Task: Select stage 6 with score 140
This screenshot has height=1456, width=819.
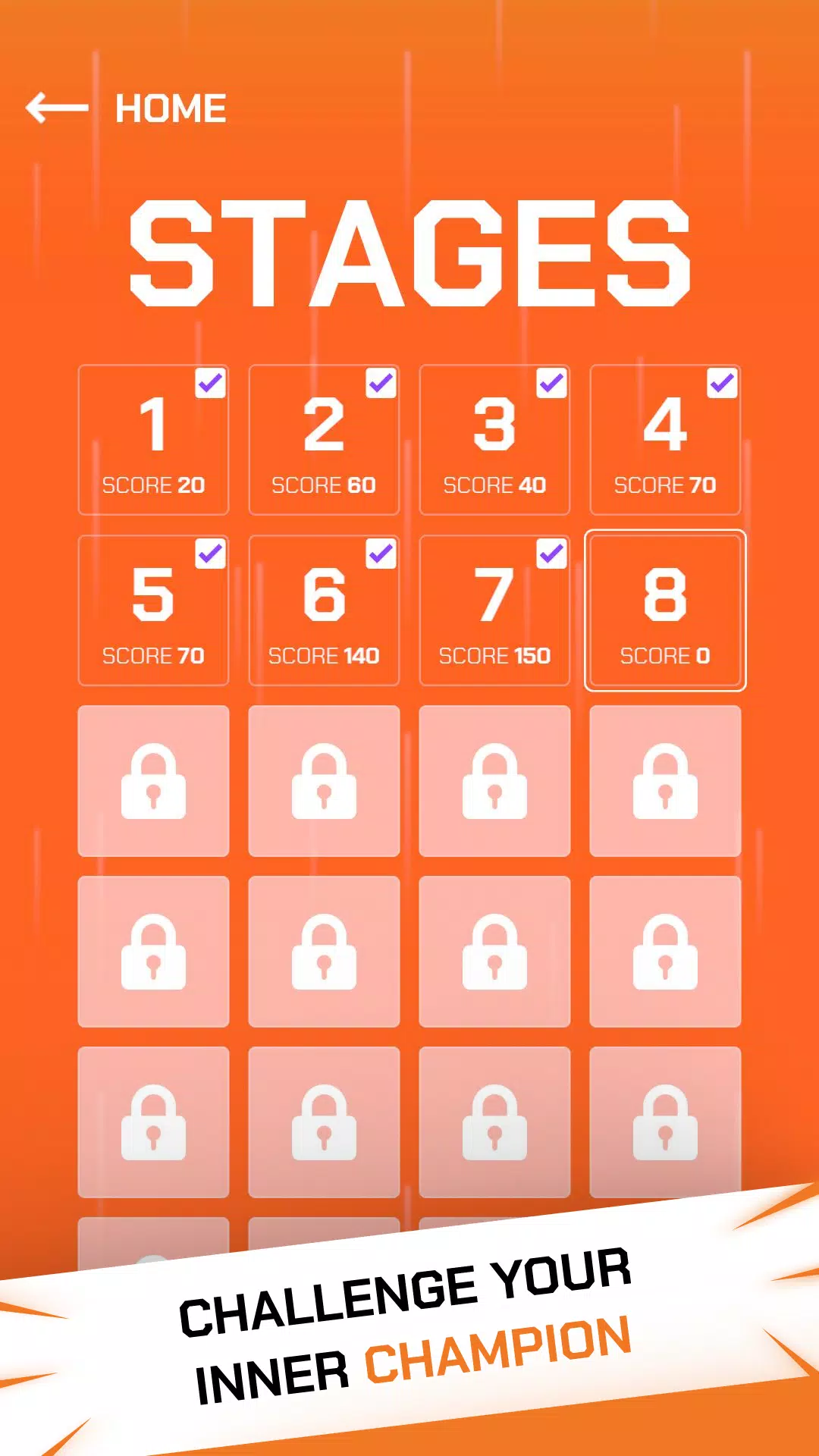Action: pyautogui.click(x=324, y=610)
